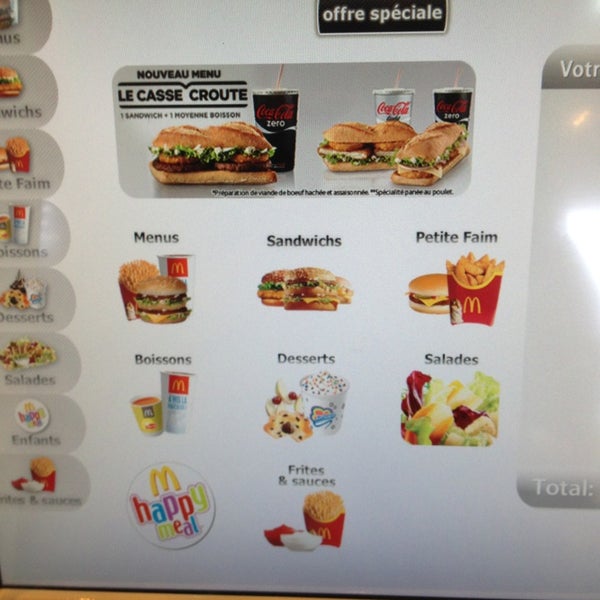Open the Frites & sauces tile
The height and width of the screenshot is (600, 600).
[306, 508]
